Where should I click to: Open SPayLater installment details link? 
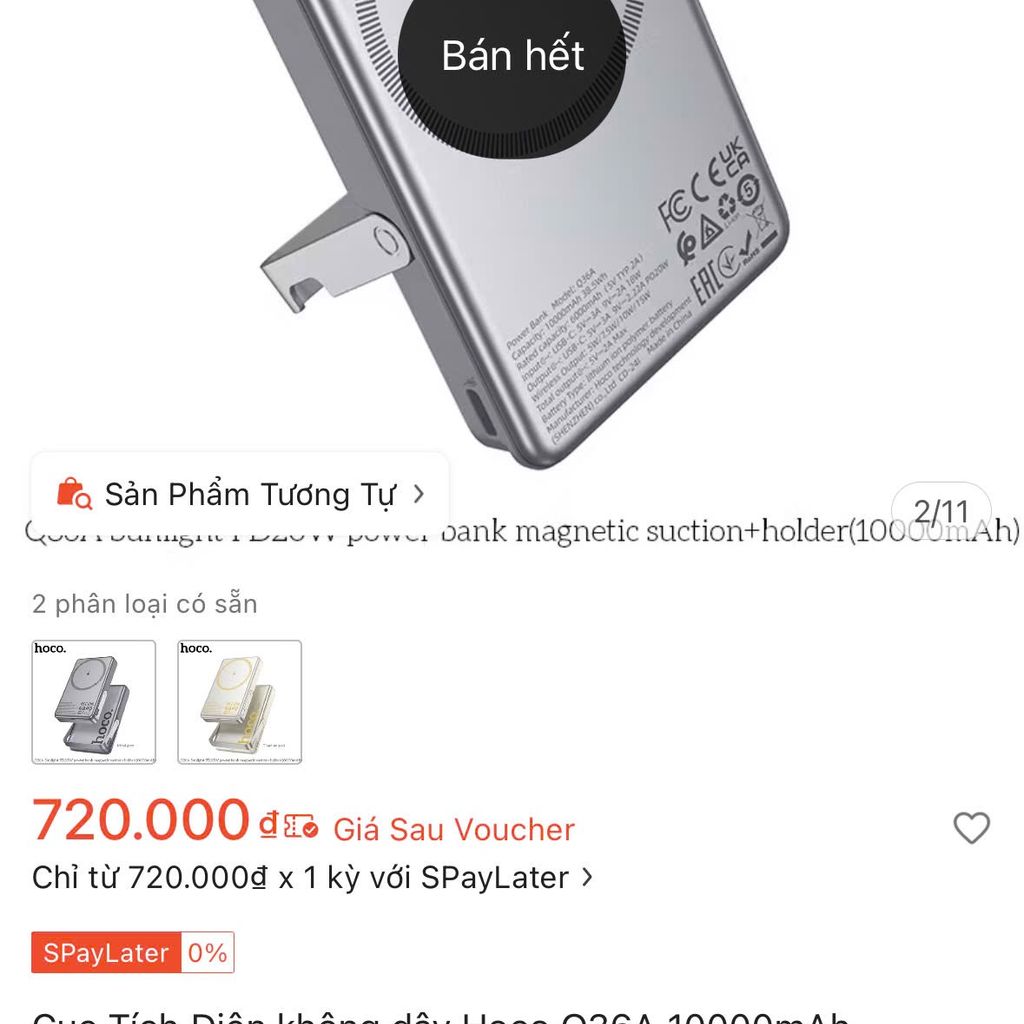pos(312,878)
